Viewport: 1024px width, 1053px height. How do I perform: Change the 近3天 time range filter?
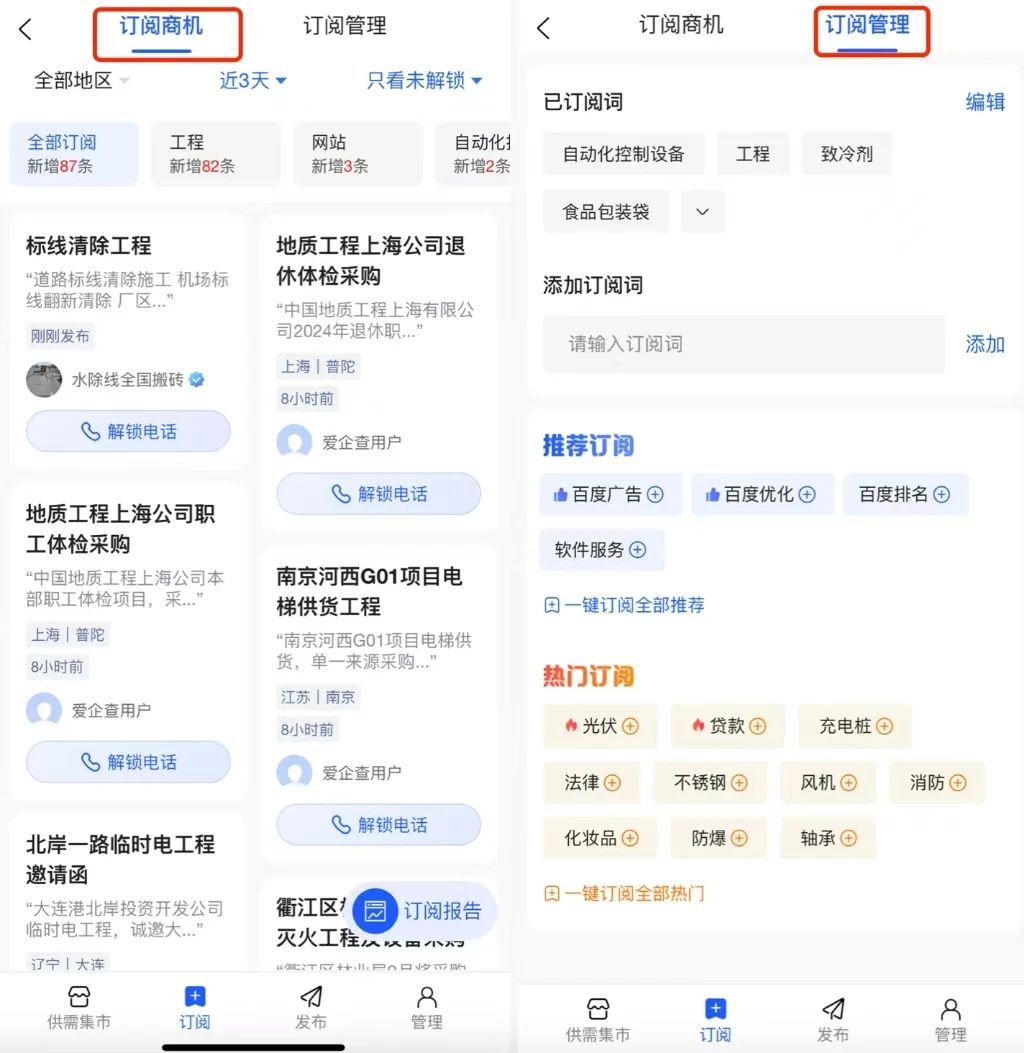point(253,81)
